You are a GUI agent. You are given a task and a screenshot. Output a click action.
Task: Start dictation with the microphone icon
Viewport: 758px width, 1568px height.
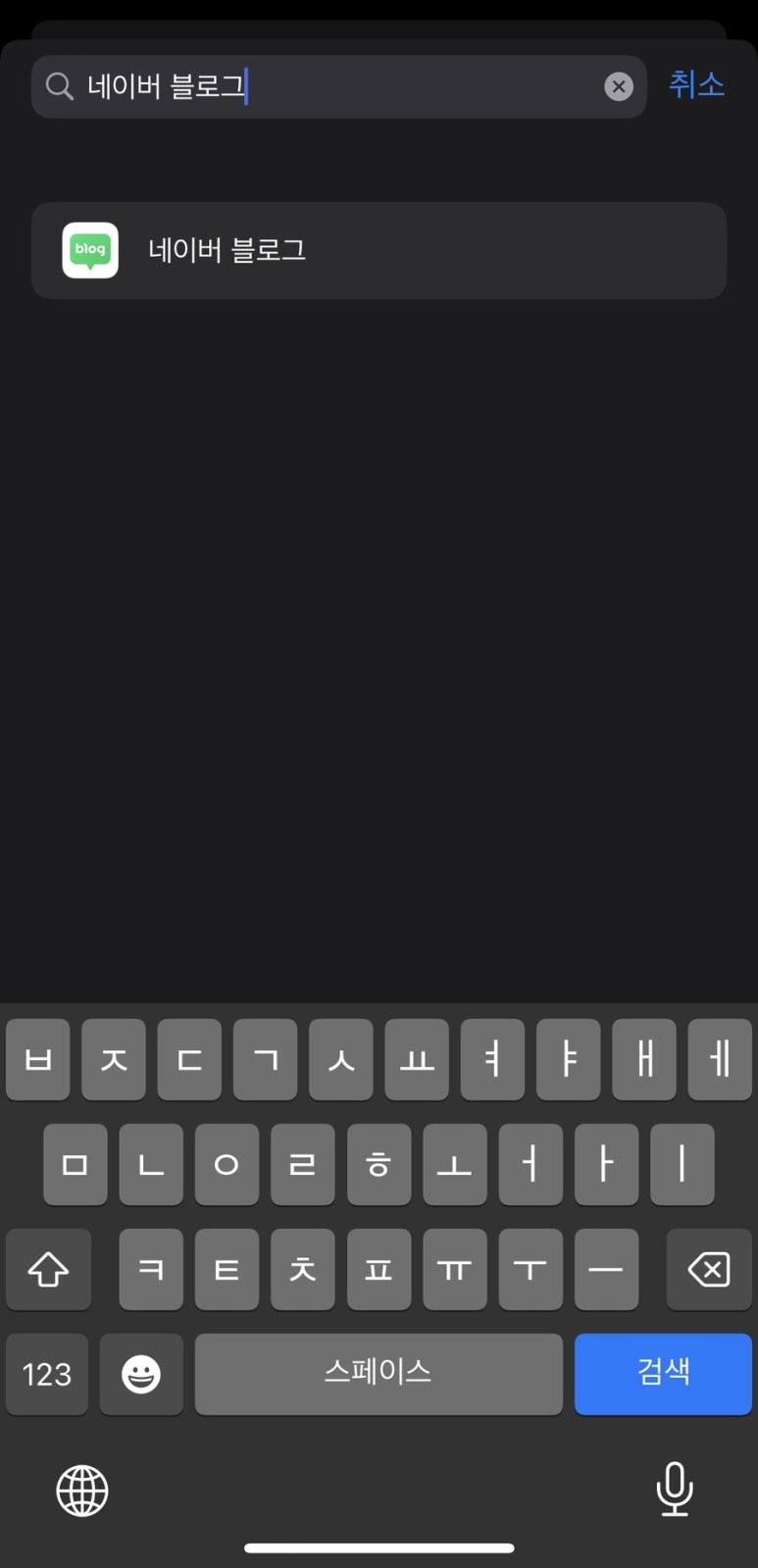click(675, 1489)
